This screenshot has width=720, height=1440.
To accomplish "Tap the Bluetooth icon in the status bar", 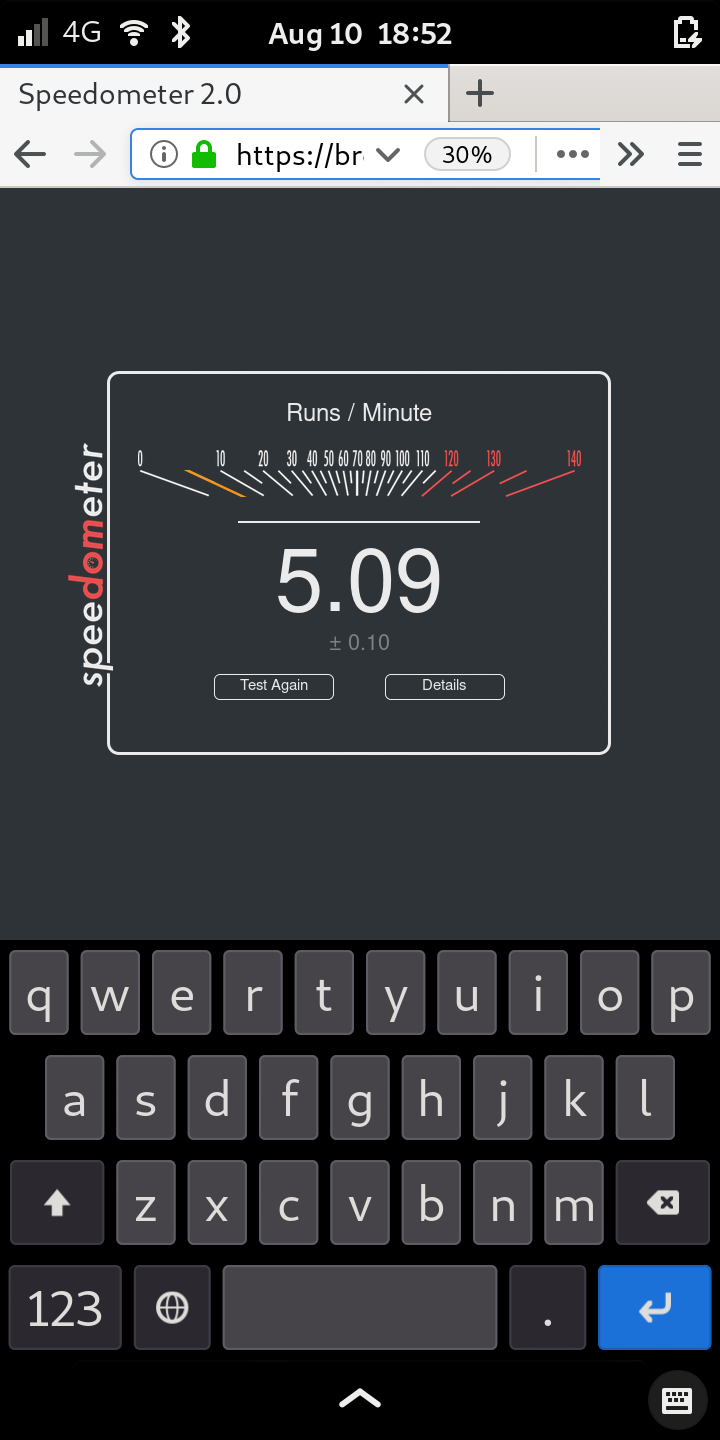I will (180, 32).
